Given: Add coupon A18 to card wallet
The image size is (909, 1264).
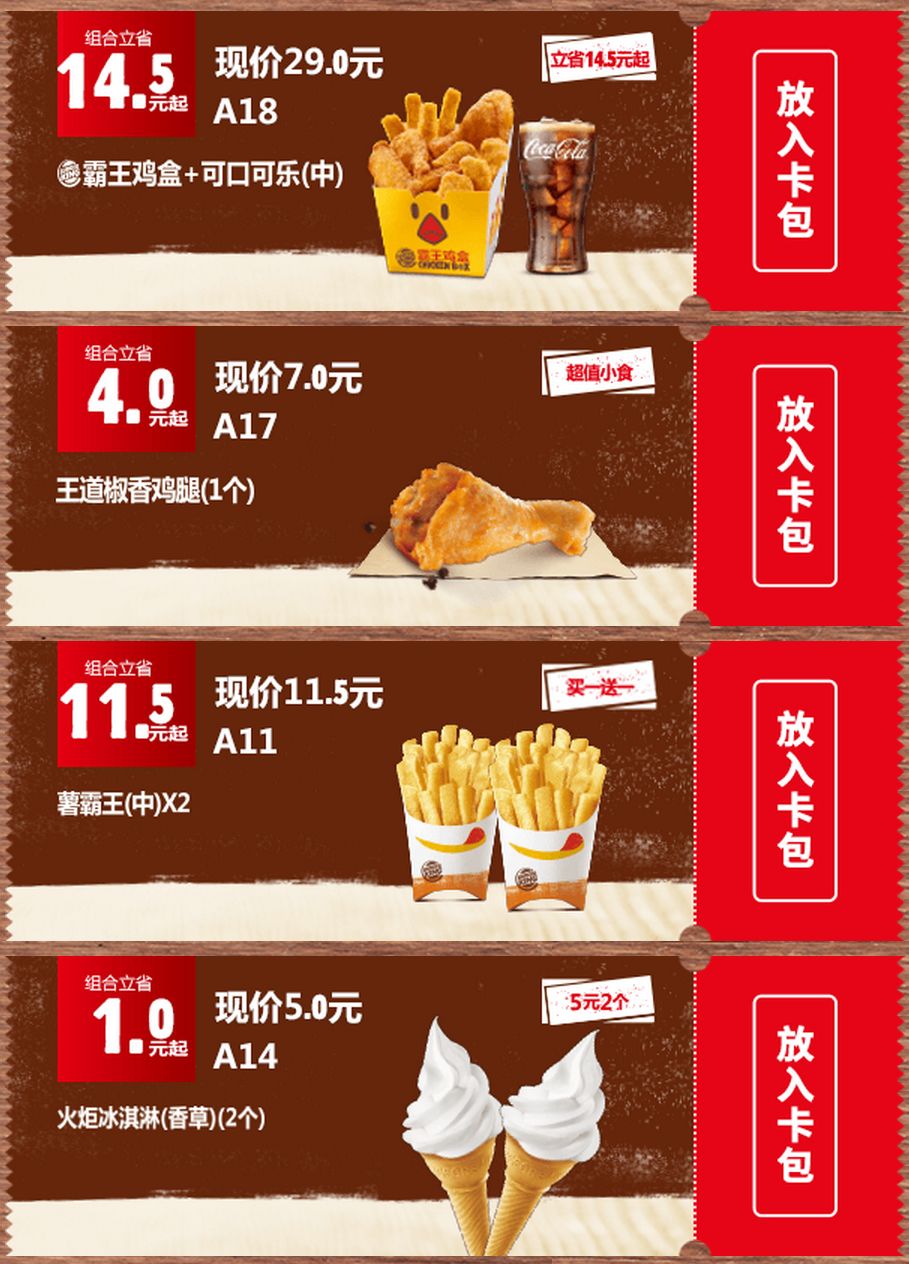Looking at the screenshot, I should click(795, 160).
